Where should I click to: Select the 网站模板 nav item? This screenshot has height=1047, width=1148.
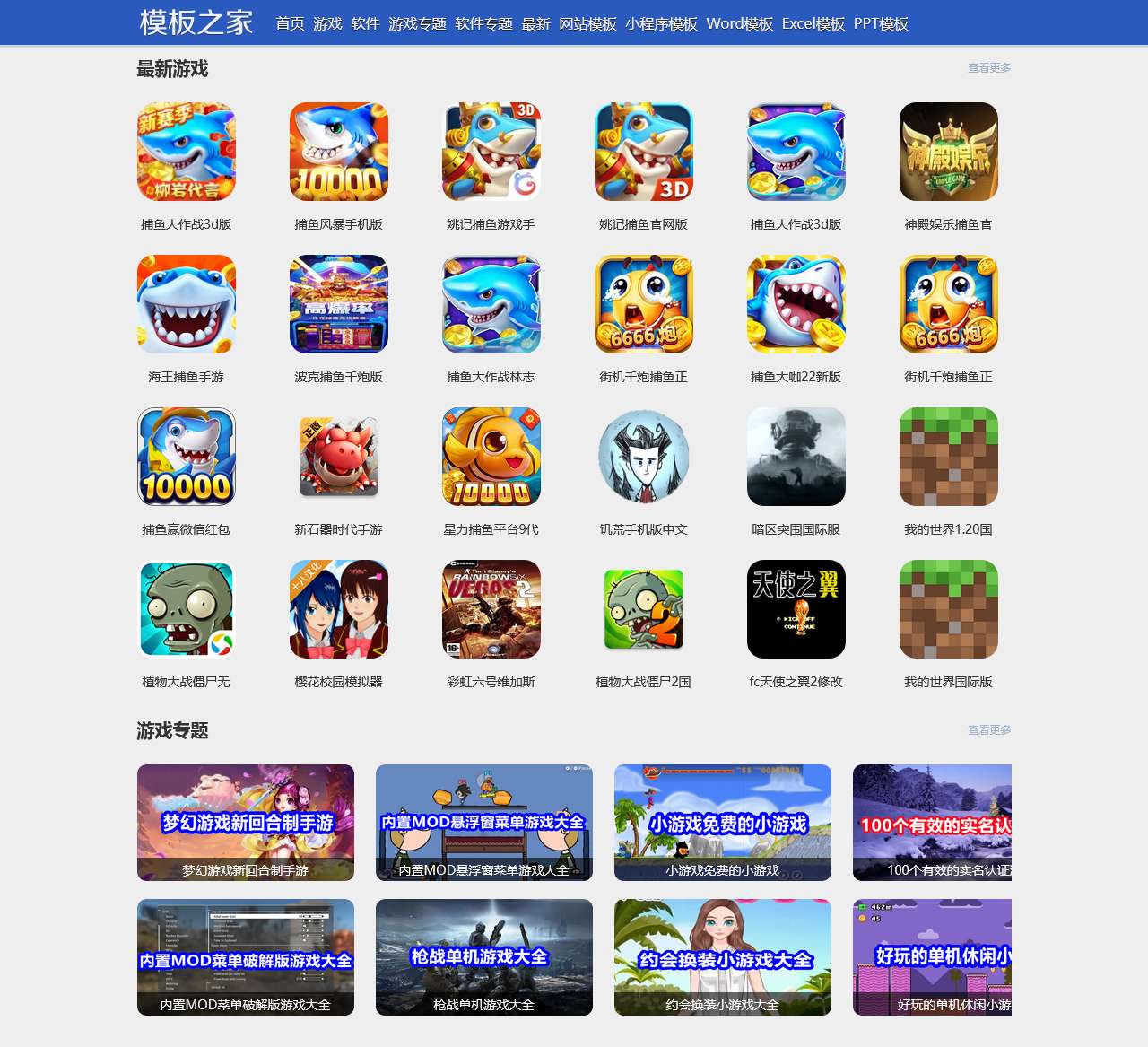587,23
